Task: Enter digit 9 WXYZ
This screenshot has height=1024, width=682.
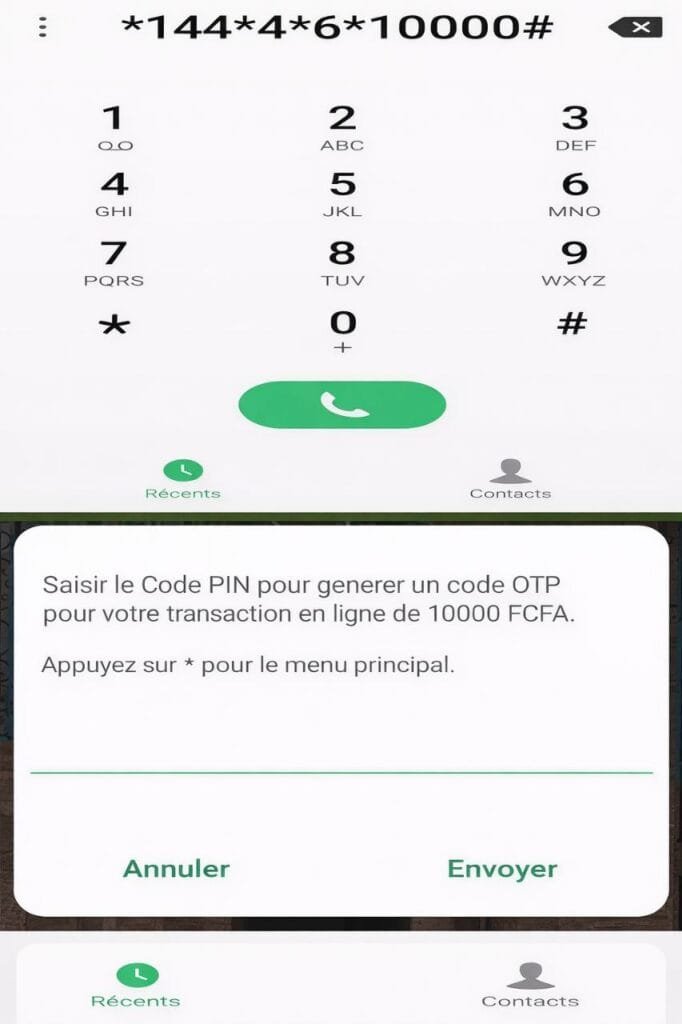Action: pos(574,262)
